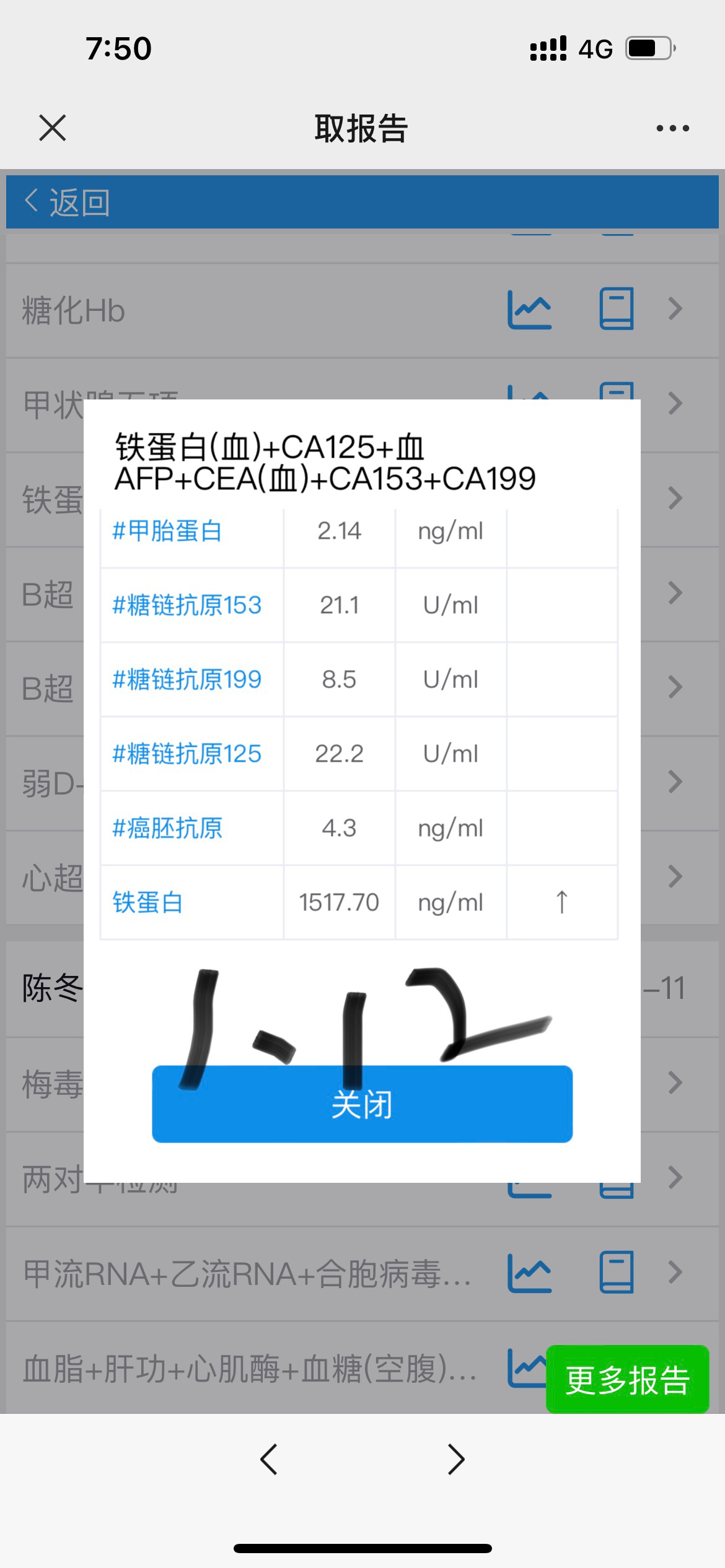Open the #糖链抗原125 item link
Image resolution: width=725 pixels, height=1568 pixels.
[187, 754]
